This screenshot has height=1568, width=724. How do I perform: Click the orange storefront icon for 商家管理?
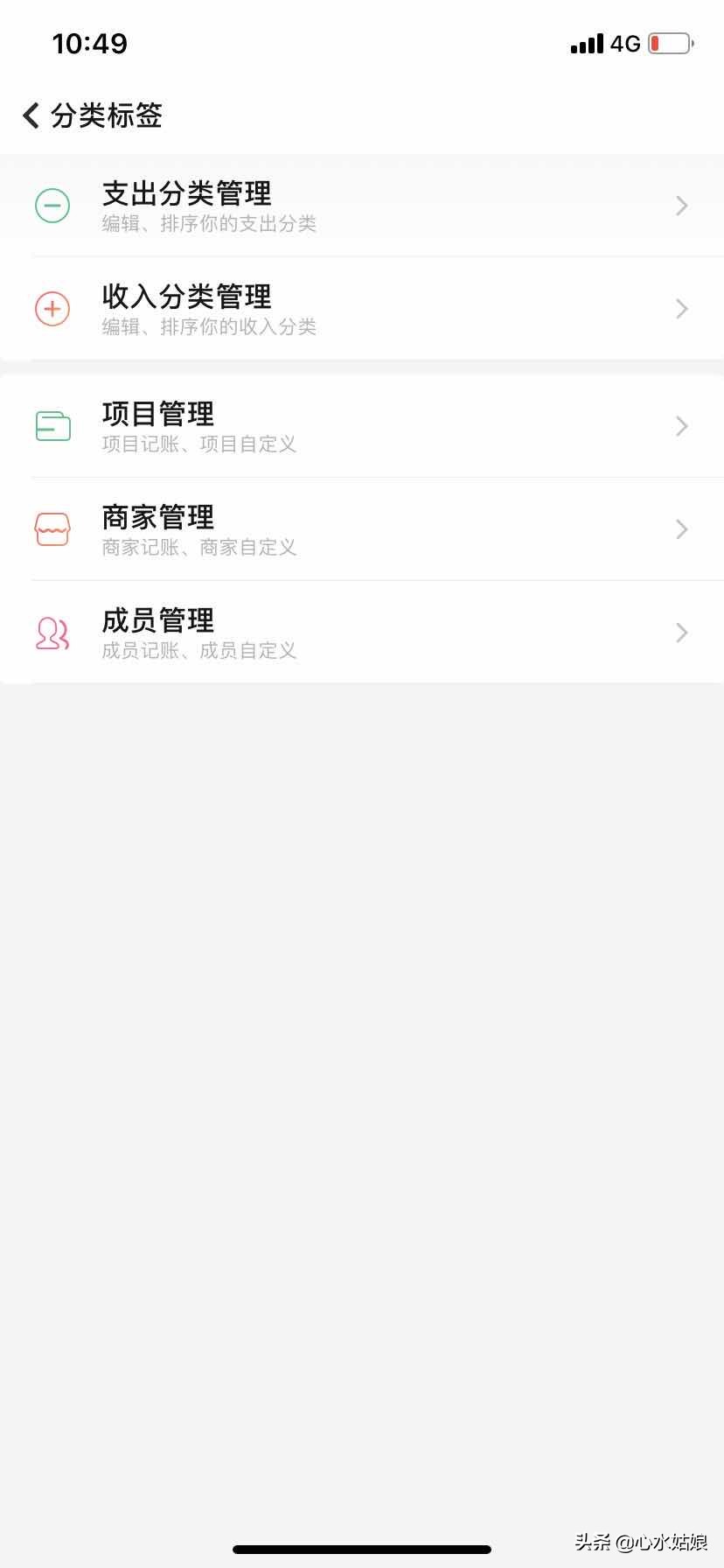pos(52,528)
